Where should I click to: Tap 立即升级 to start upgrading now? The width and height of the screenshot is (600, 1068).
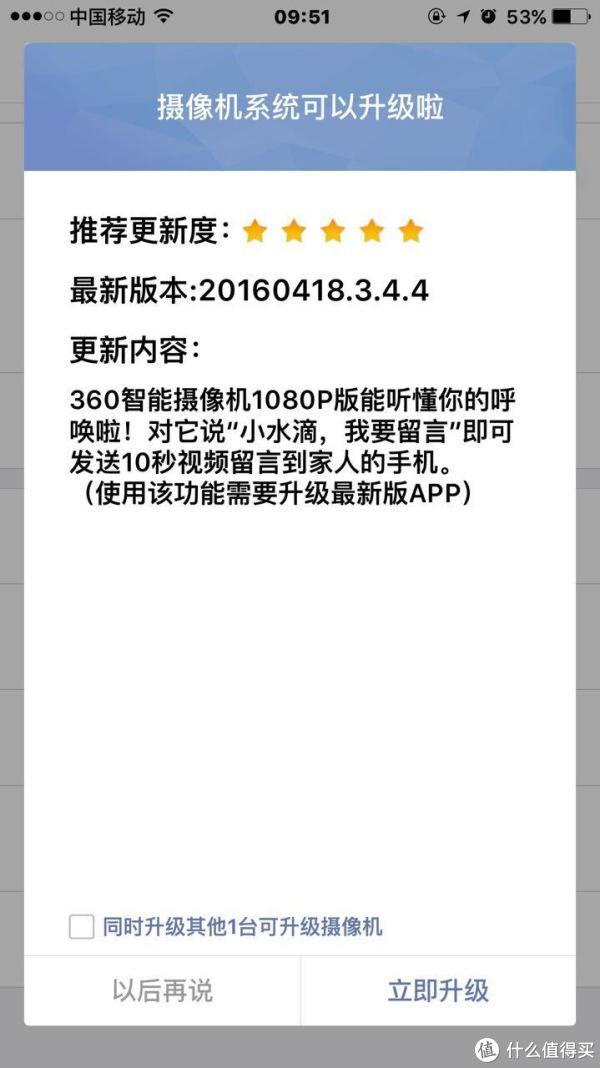point(438,990)
